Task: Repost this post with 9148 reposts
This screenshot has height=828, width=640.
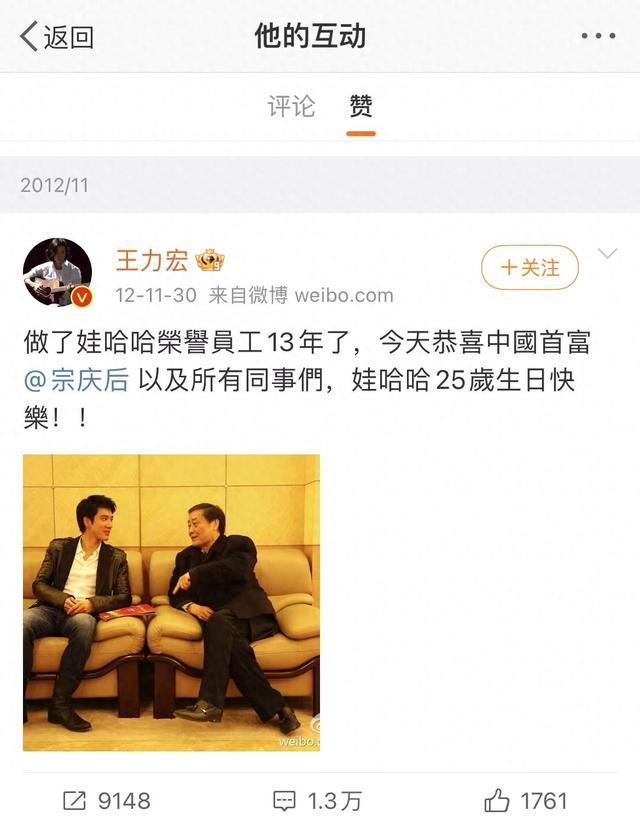Action: pos(105,800)
